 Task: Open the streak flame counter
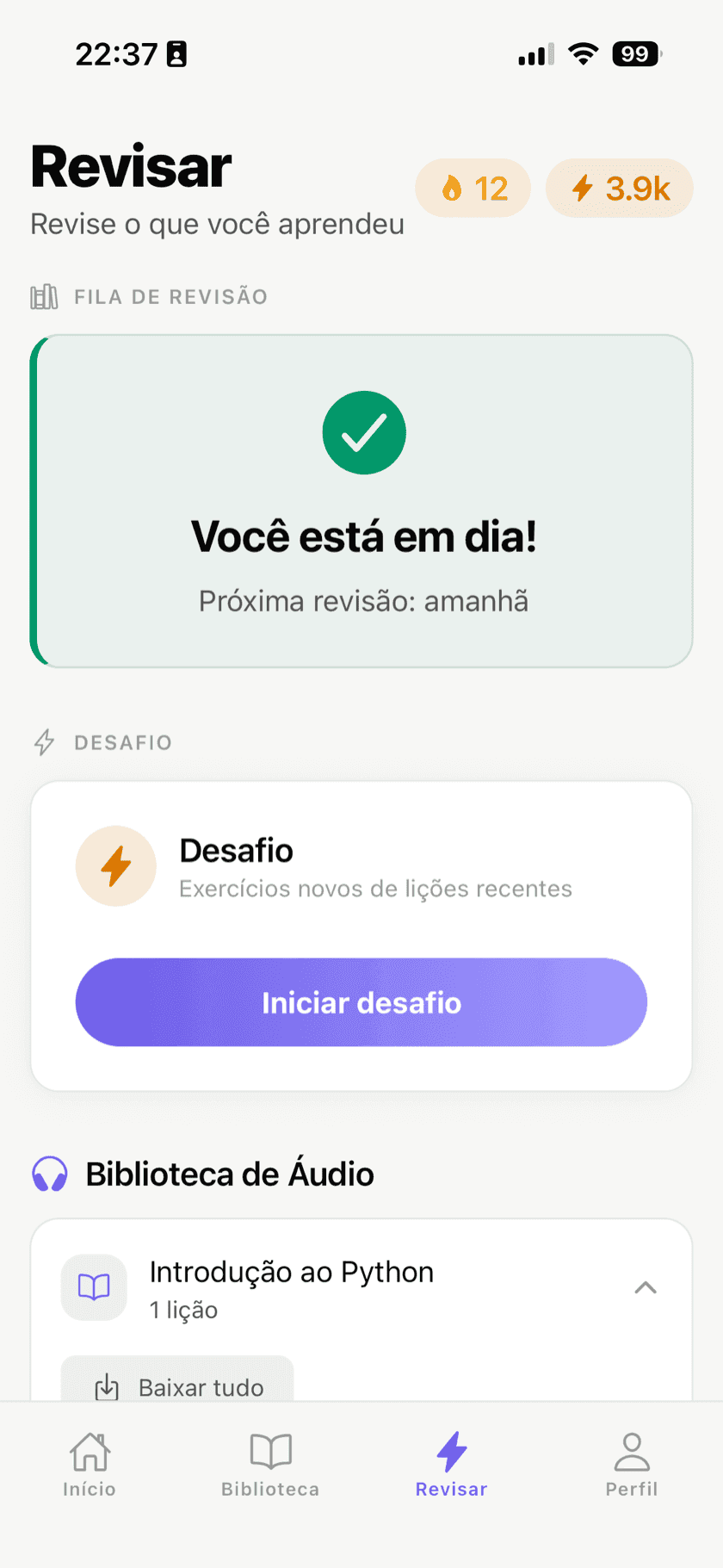(473, 188)
